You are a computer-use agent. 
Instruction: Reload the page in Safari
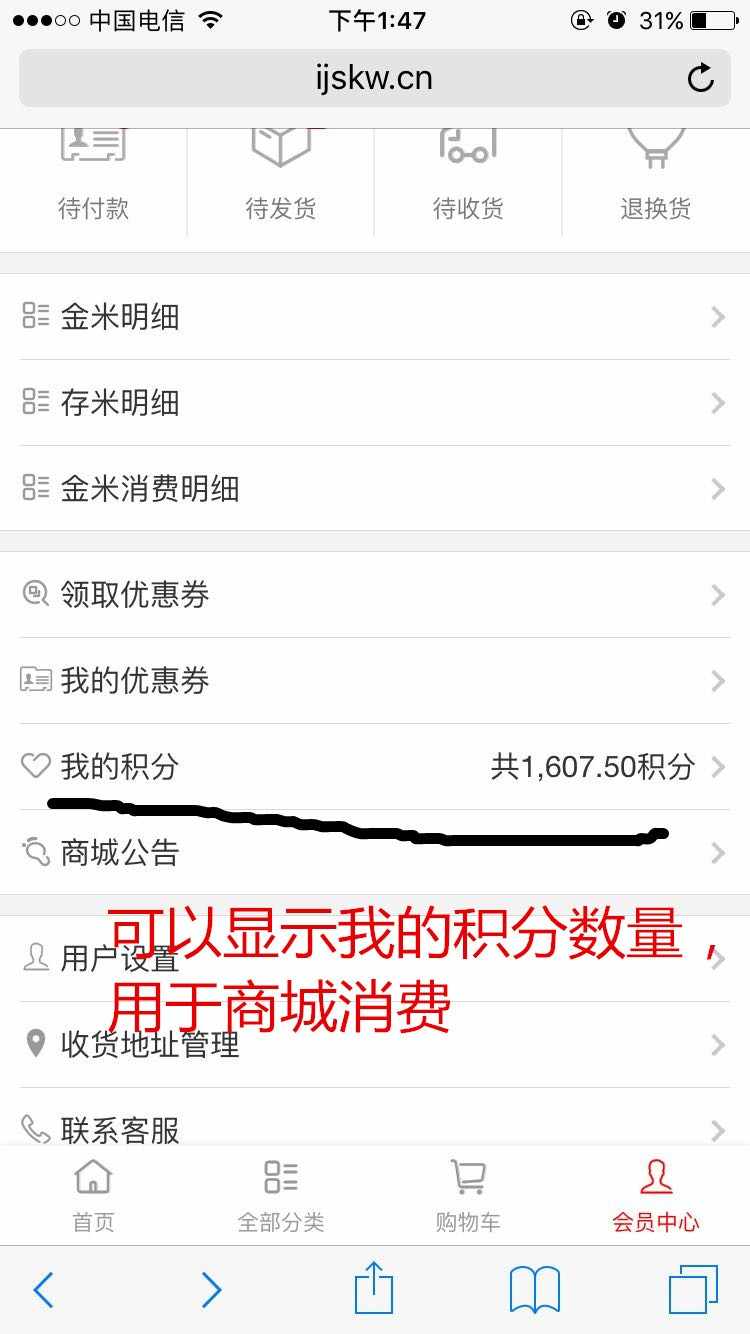(x=701, y=78)
